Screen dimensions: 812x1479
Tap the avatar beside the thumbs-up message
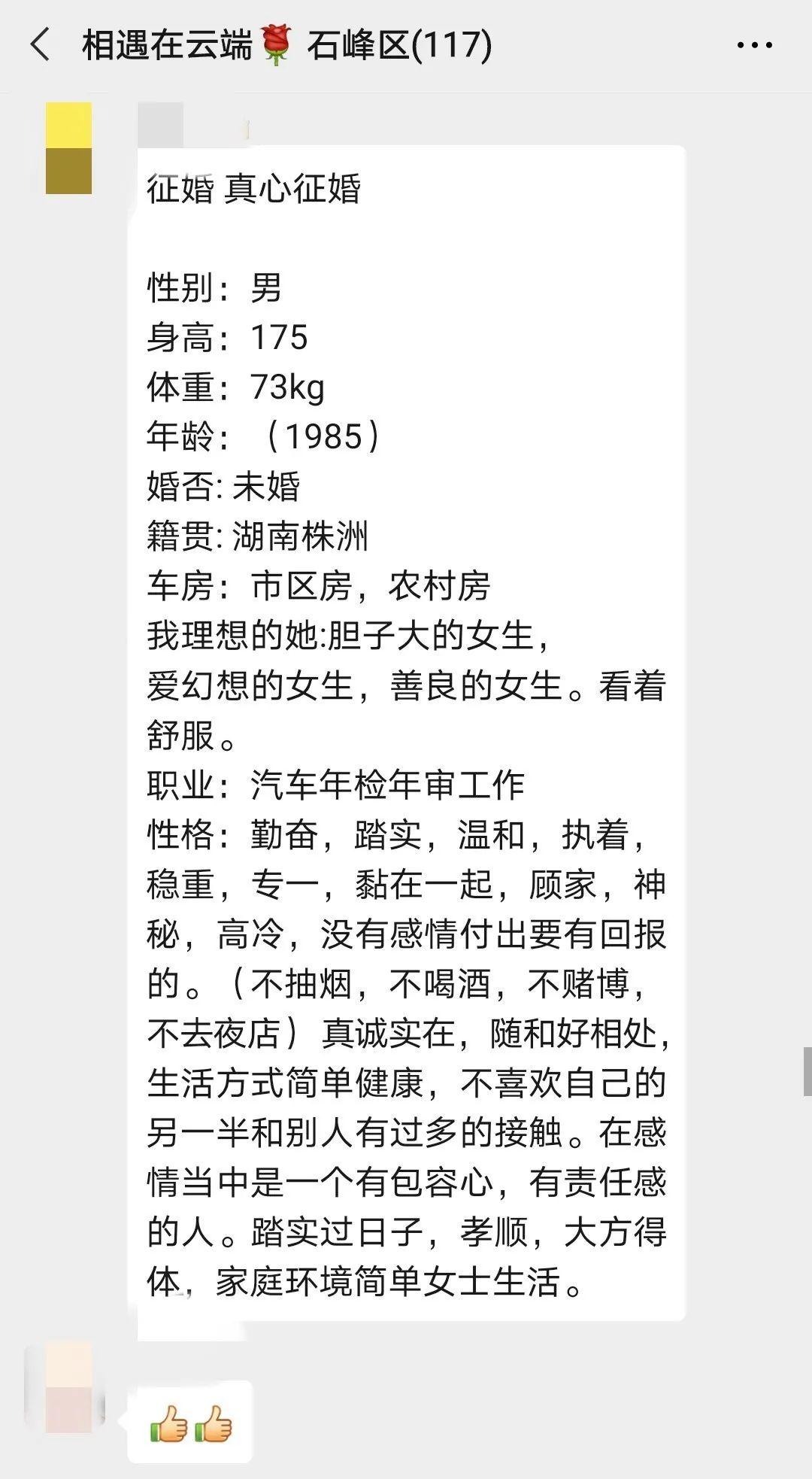pos(68,1387)
